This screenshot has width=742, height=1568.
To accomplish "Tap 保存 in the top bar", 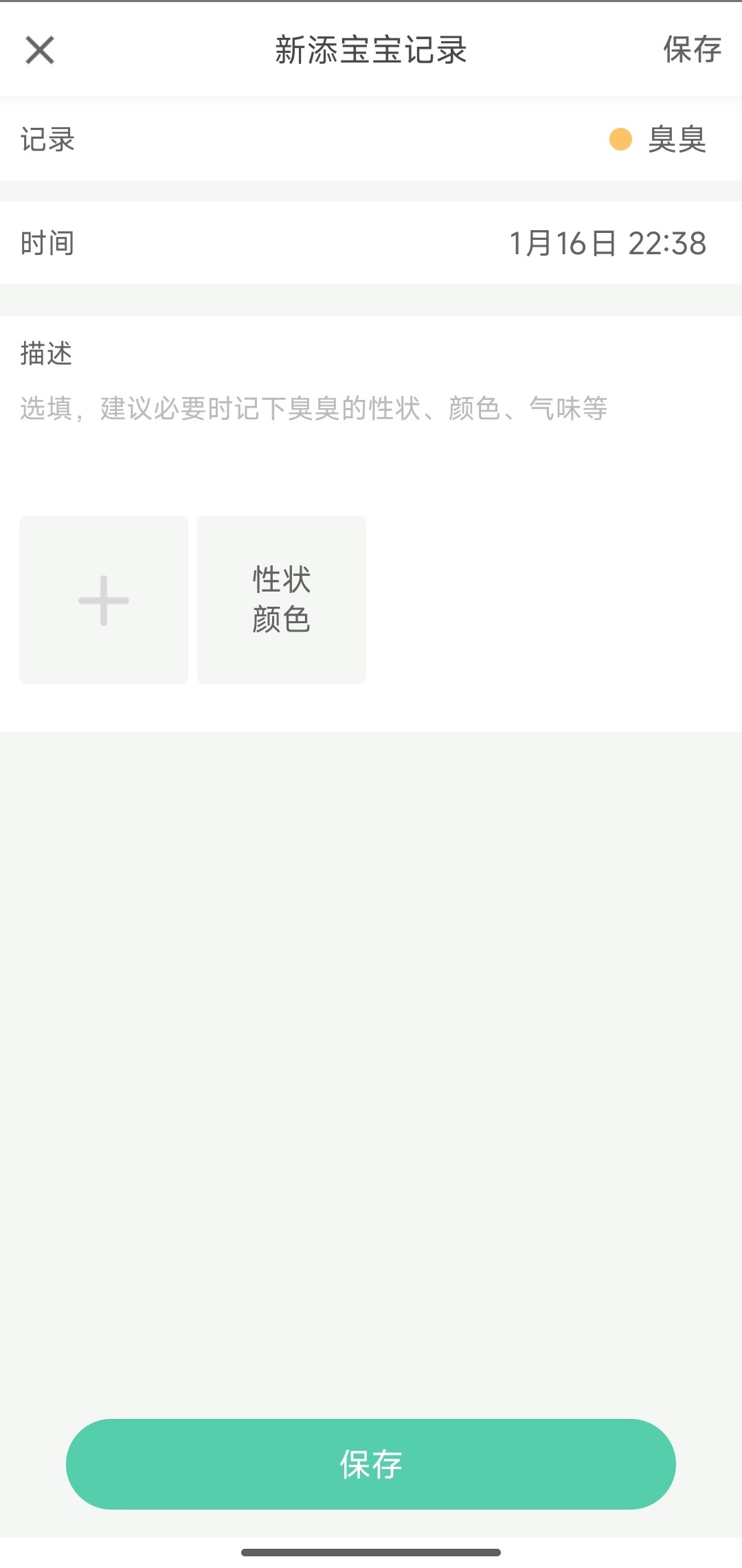I will point(691,50).
